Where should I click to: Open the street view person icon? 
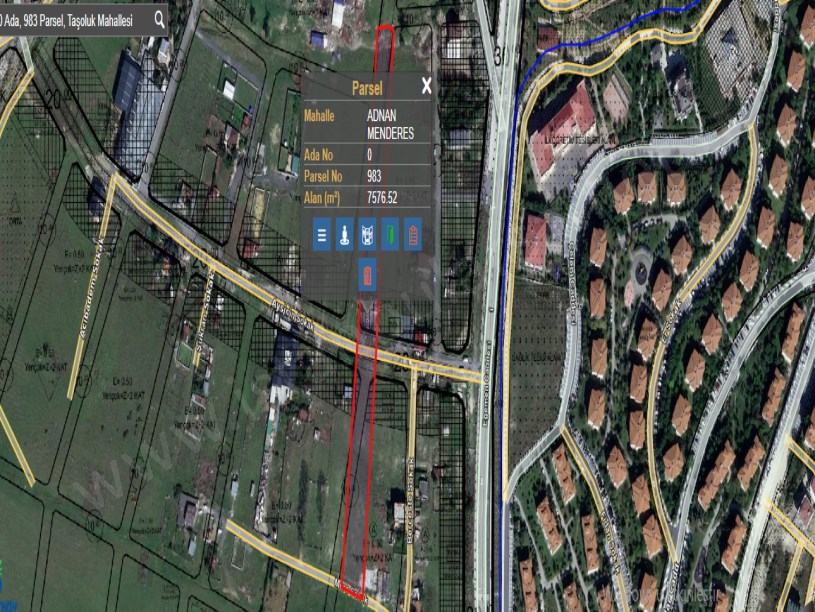(345, 236)
